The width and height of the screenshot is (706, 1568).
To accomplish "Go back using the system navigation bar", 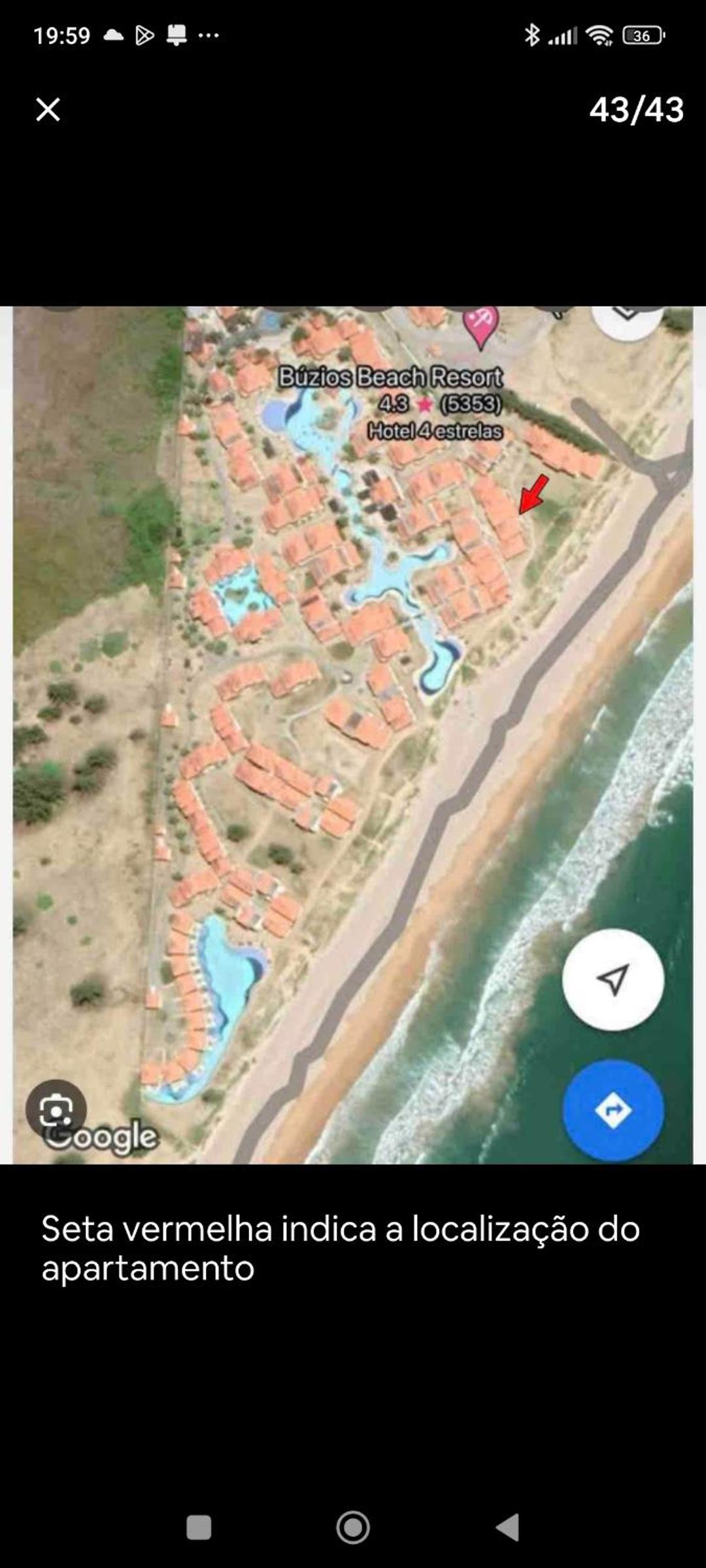I will click(x=507, y=1527).
